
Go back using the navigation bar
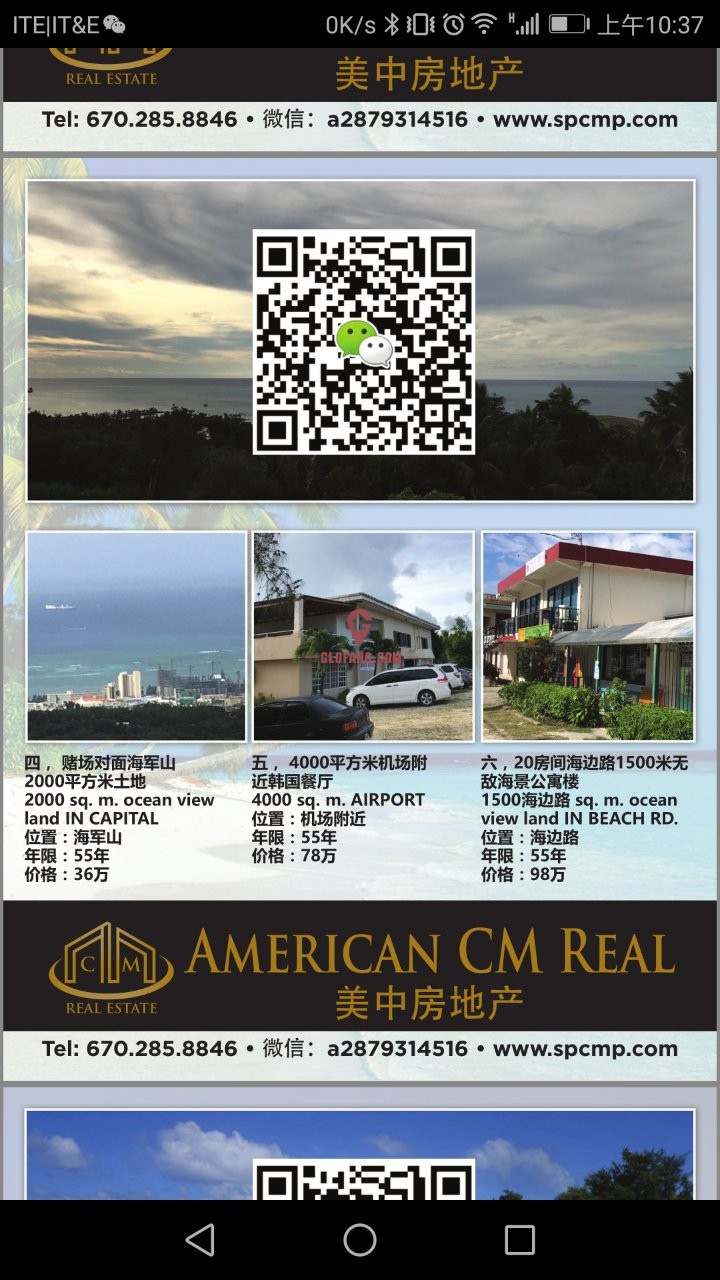click(x=200, y=1240)
